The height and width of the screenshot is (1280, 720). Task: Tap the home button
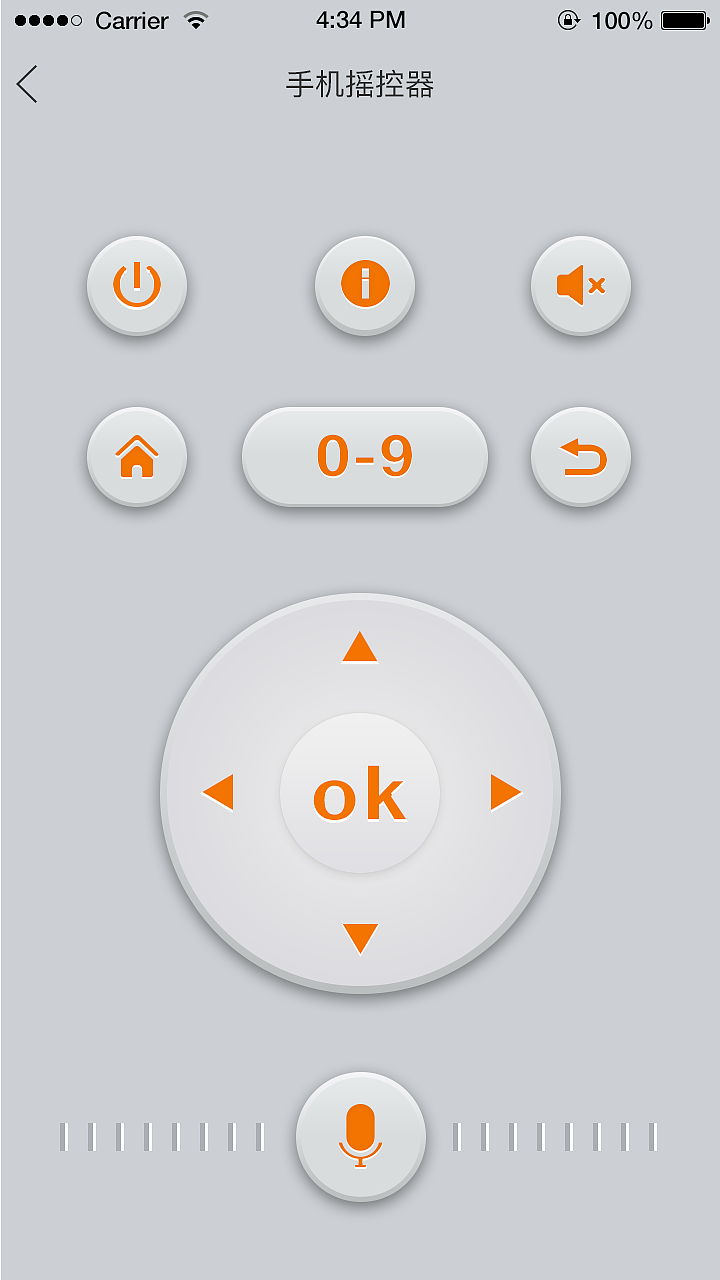click(137, 457)
